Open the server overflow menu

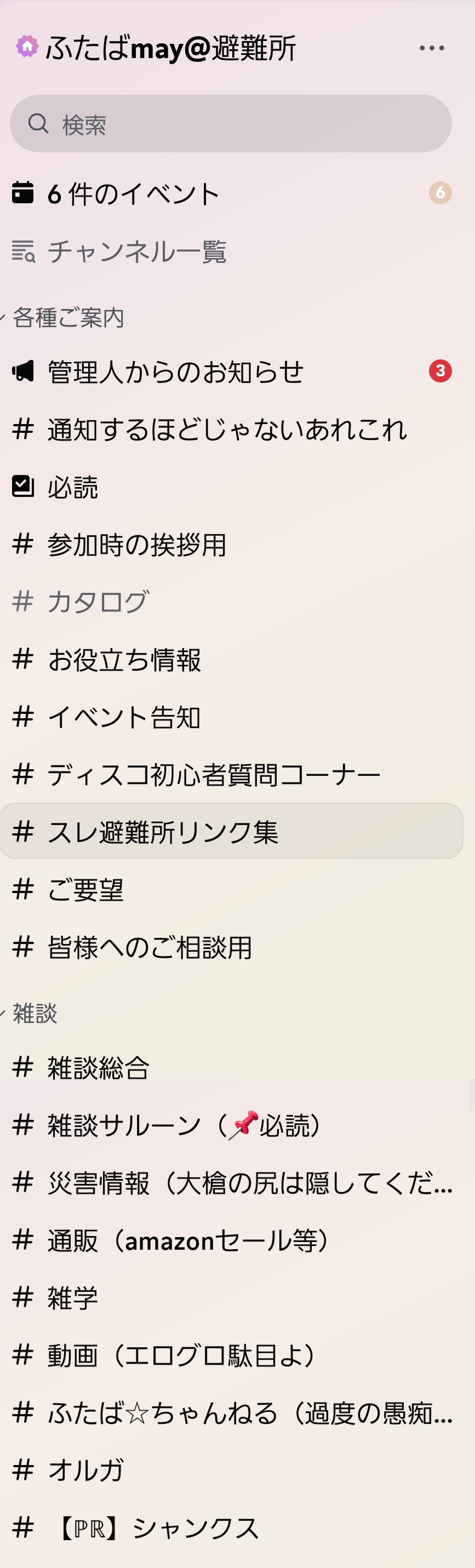tap(431, 48)
